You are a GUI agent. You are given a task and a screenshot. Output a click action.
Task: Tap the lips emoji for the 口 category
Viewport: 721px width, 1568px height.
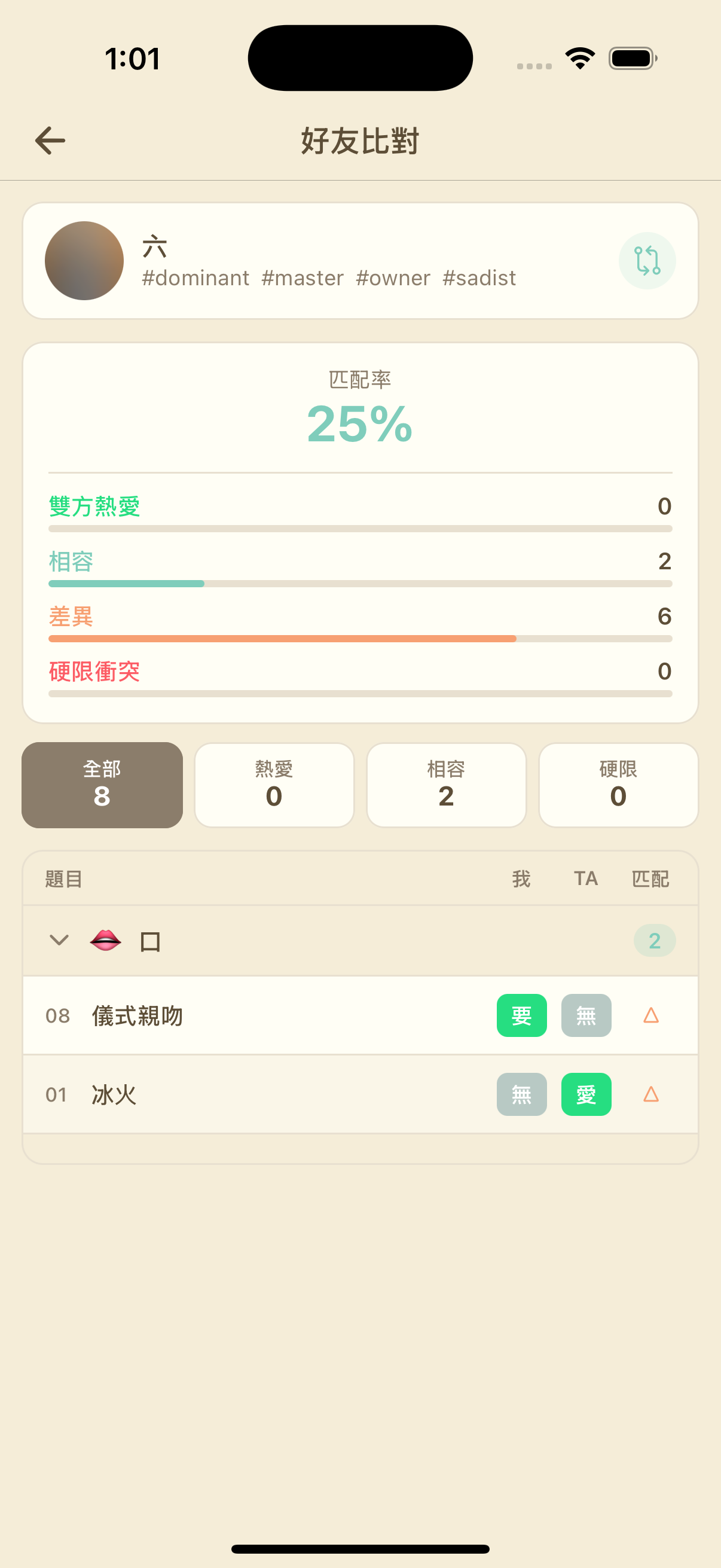(x=106, y=939)
